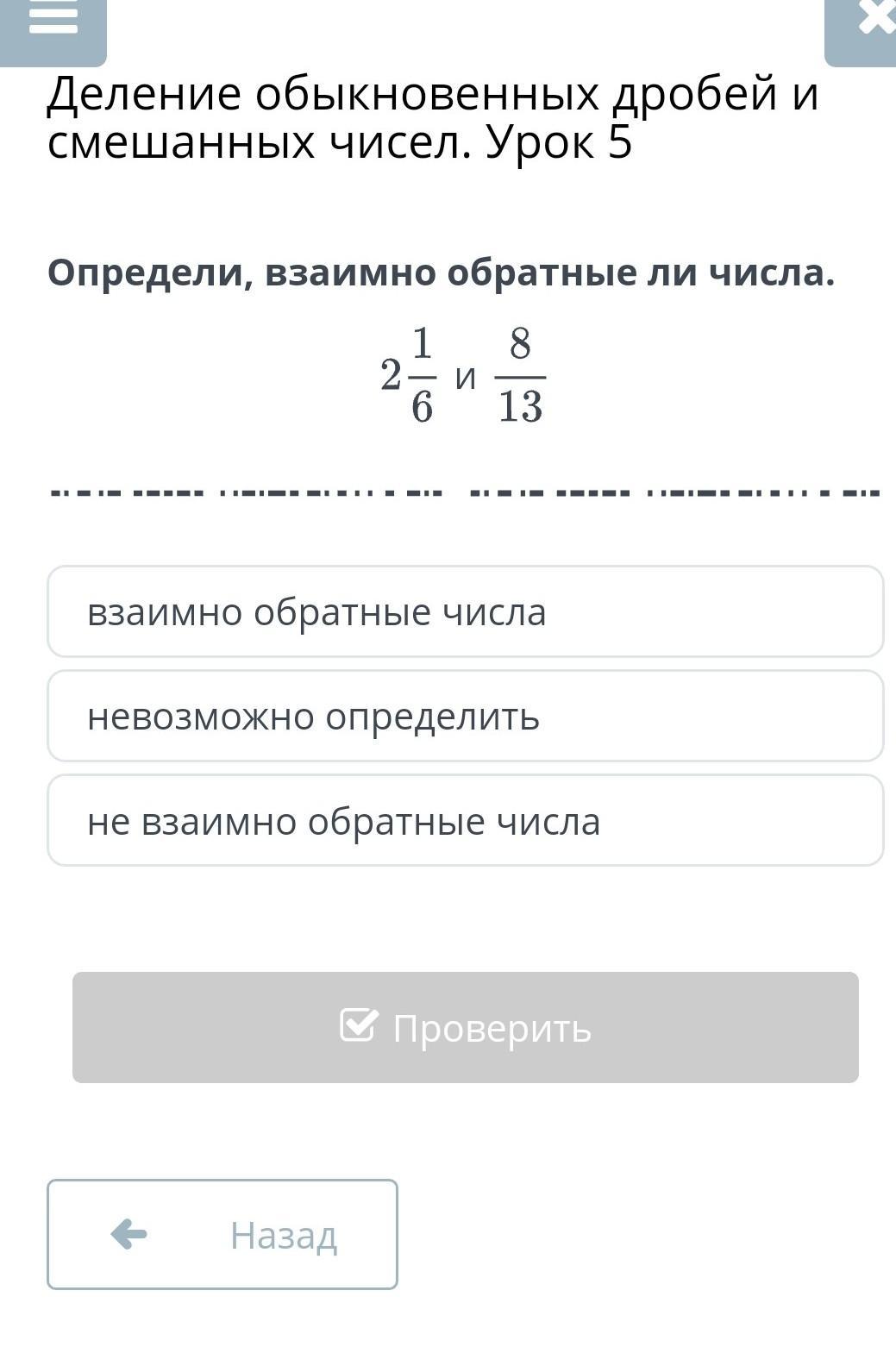Viewport: 896px width, 1372px height.
Task: Go back with the "Назад" button
Action: tap(222, 1235)
